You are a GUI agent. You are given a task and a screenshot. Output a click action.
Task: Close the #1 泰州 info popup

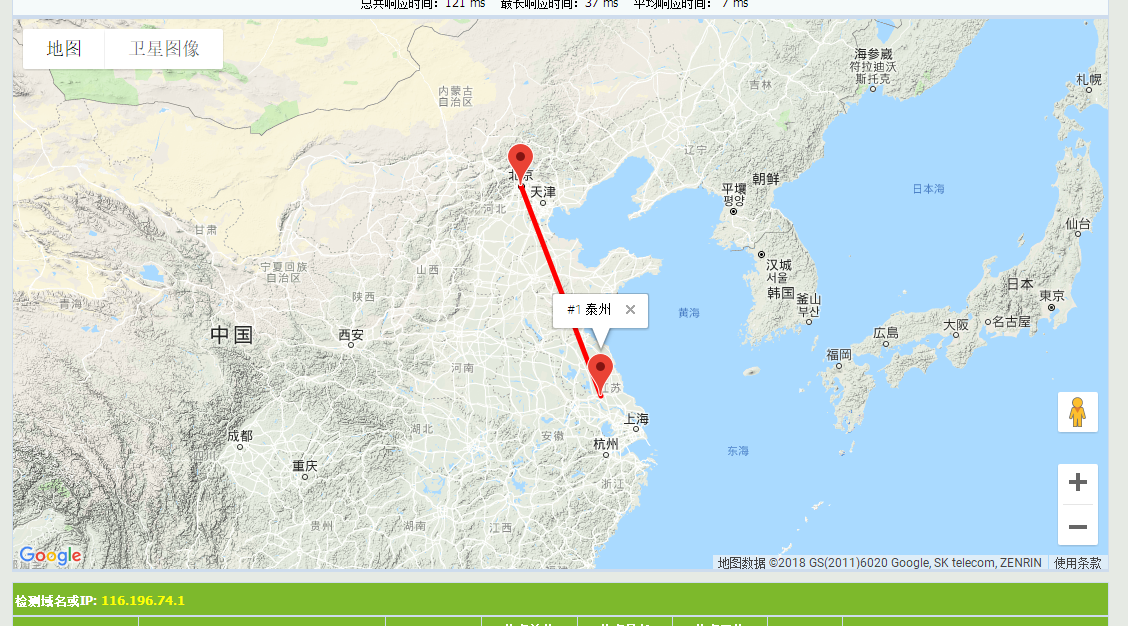pos(630,310)
